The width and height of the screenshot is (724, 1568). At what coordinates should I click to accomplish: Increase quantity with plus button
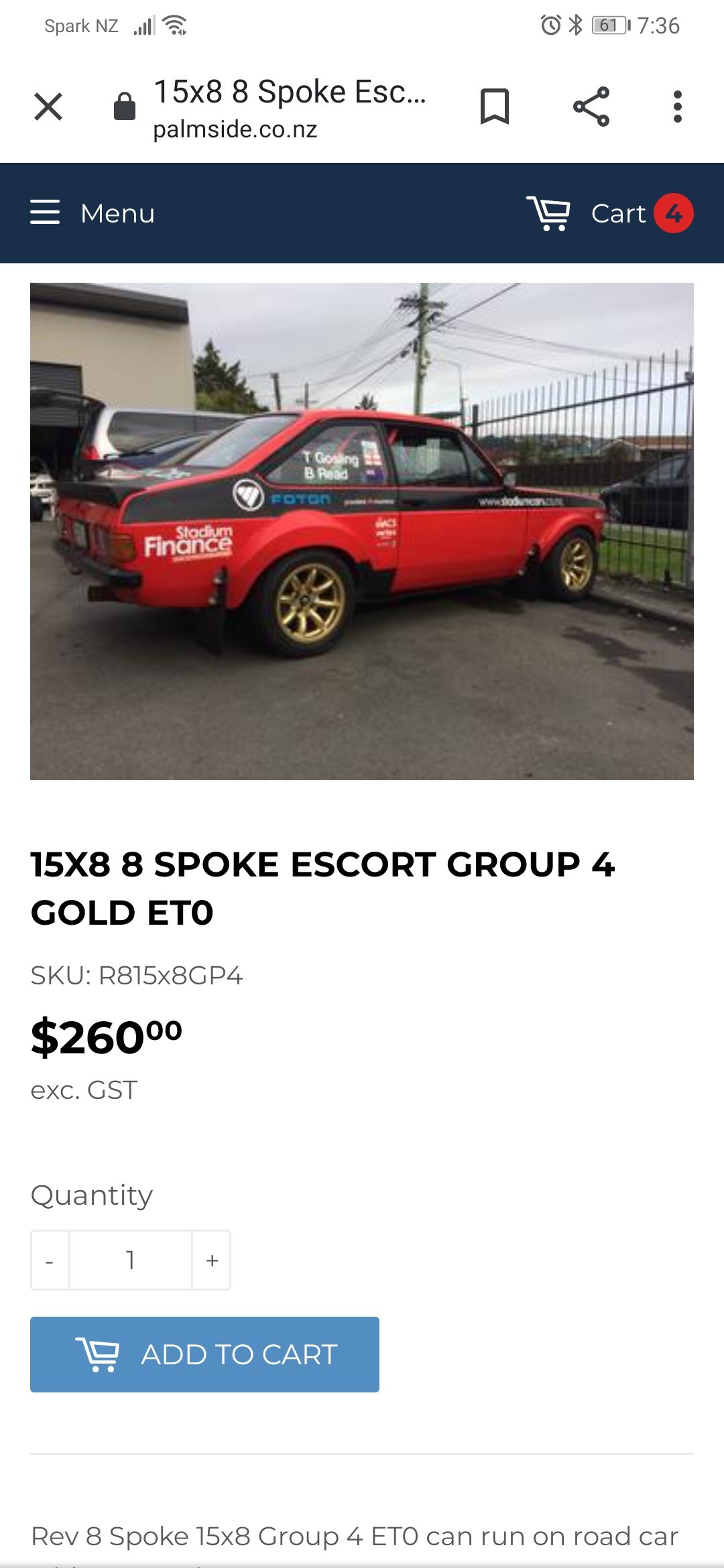click(x=212, y=1260)
